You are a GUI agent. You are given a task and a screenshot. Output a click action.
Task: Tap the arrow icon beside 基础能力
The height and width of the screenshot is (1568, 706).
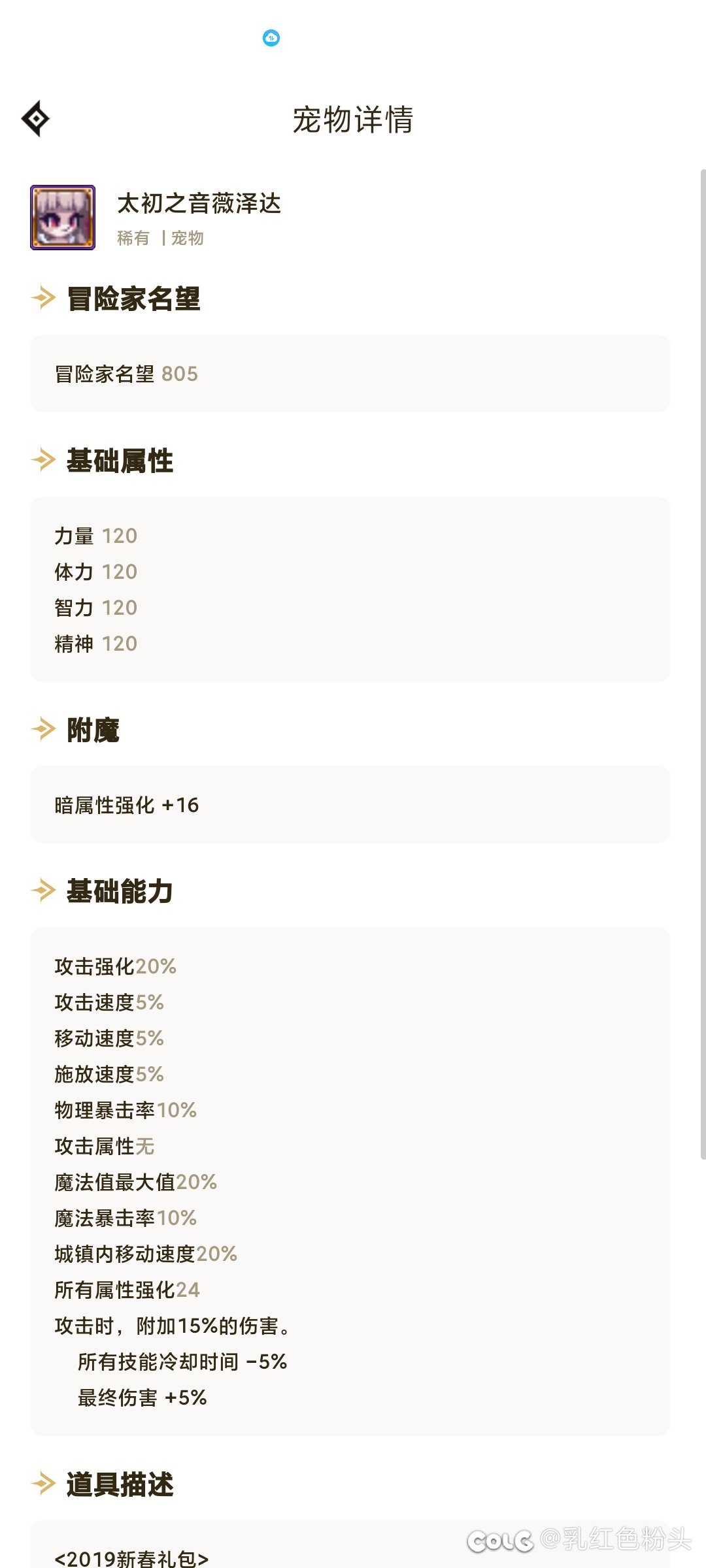pyautogui.click(x=43, y=889)
